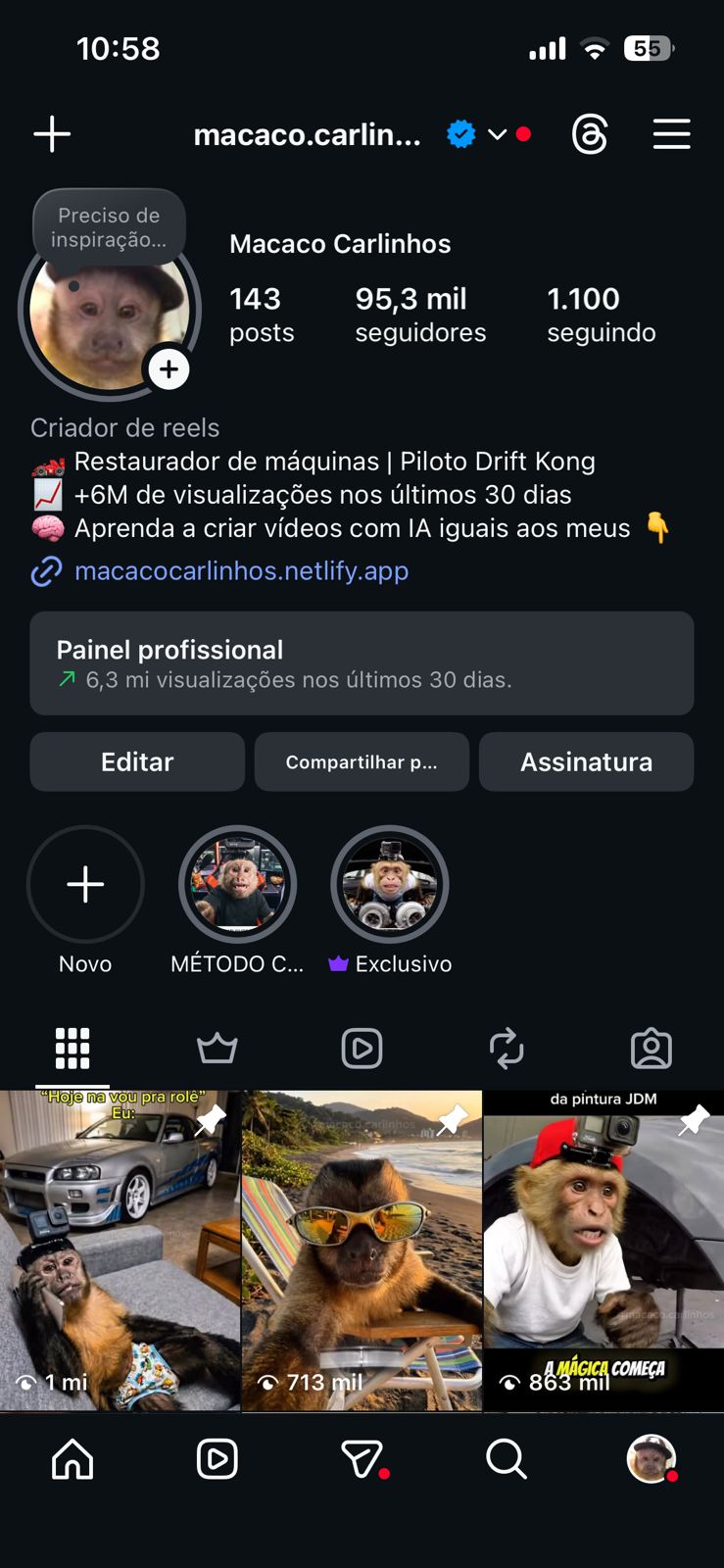Switch to the tagged photos tab
This screenshot has height=1568, width=724.
click(x=652, y=1049)
